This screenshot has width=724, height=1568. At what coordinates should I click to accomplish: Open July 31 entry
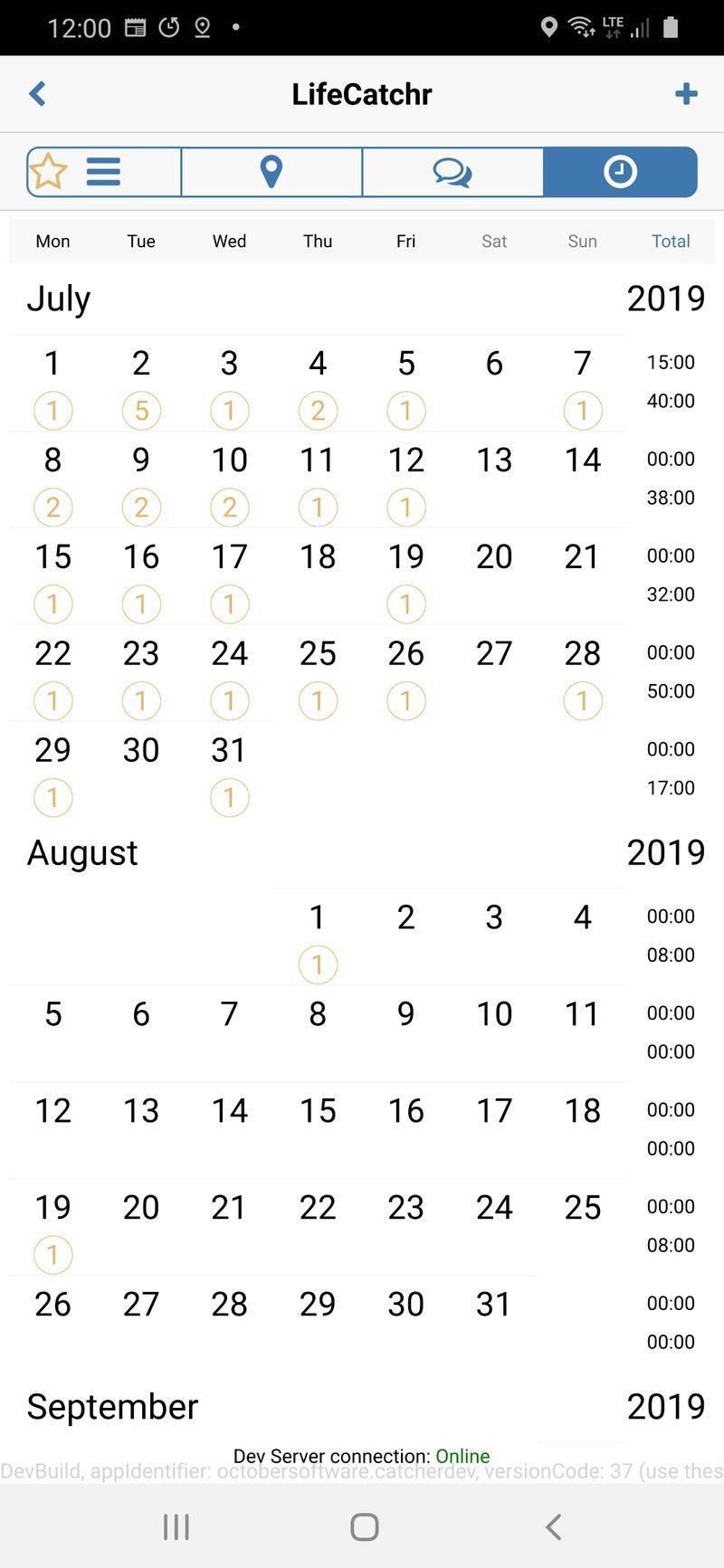[229, 773]
